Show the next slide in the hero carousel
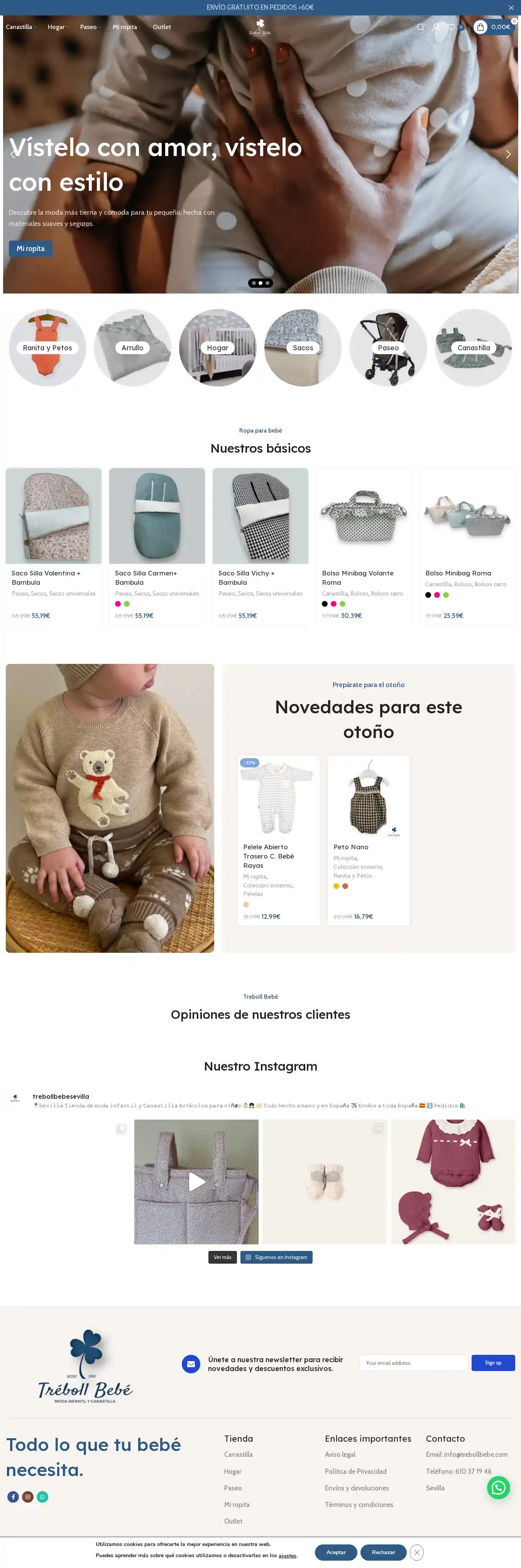 (507, 154)
